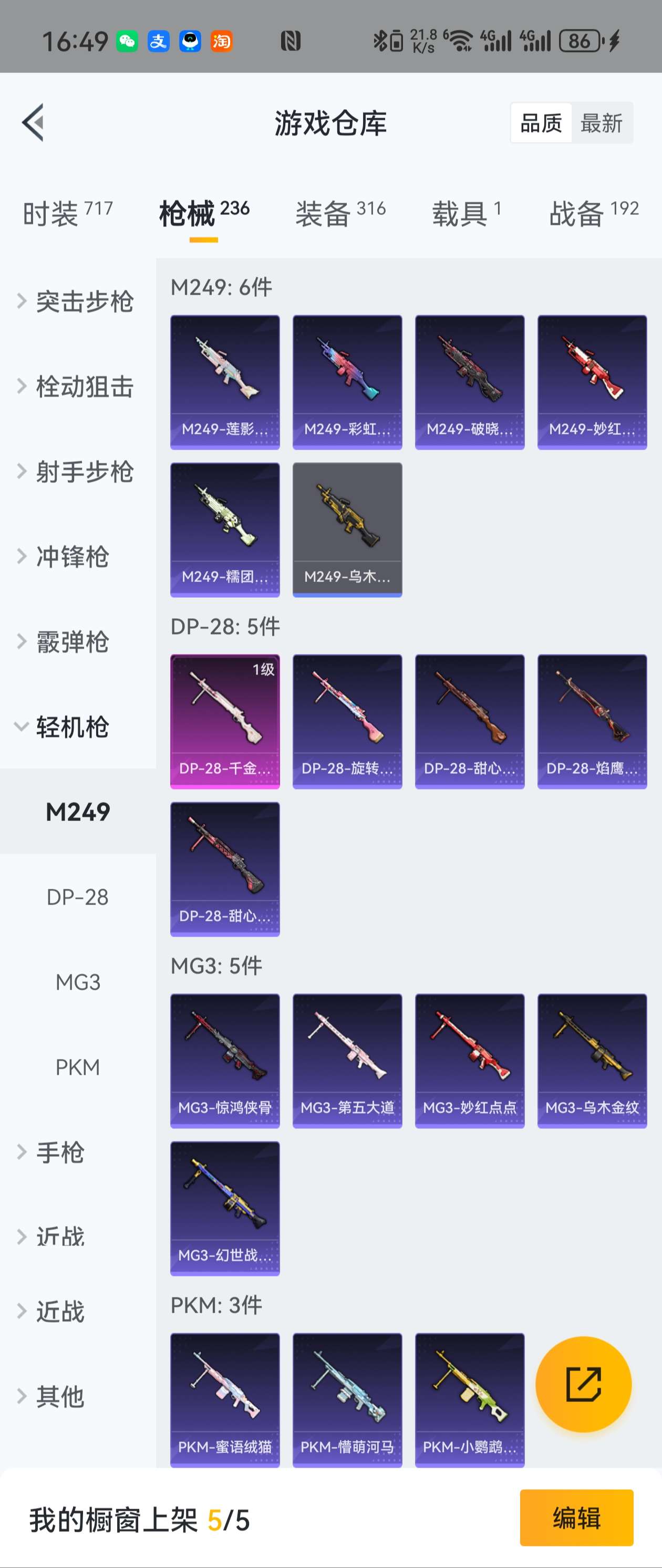This screenshot has width=662, height=1568.
Task: Select DP-28 in the sidebar
Action: [77, 897]
